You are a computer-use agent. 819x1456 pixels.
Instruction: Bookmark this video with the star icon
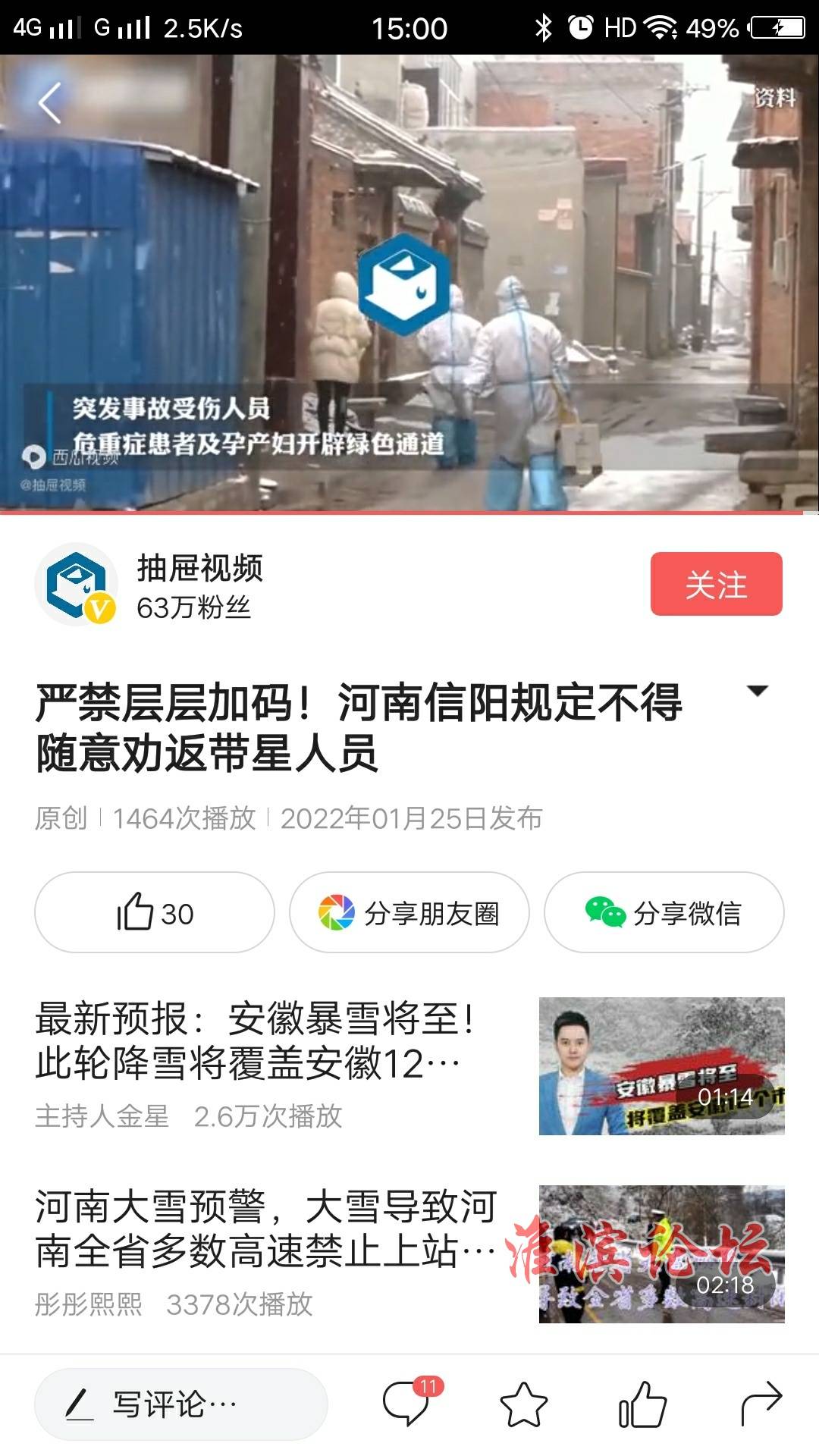click(x=523, y=1404)
